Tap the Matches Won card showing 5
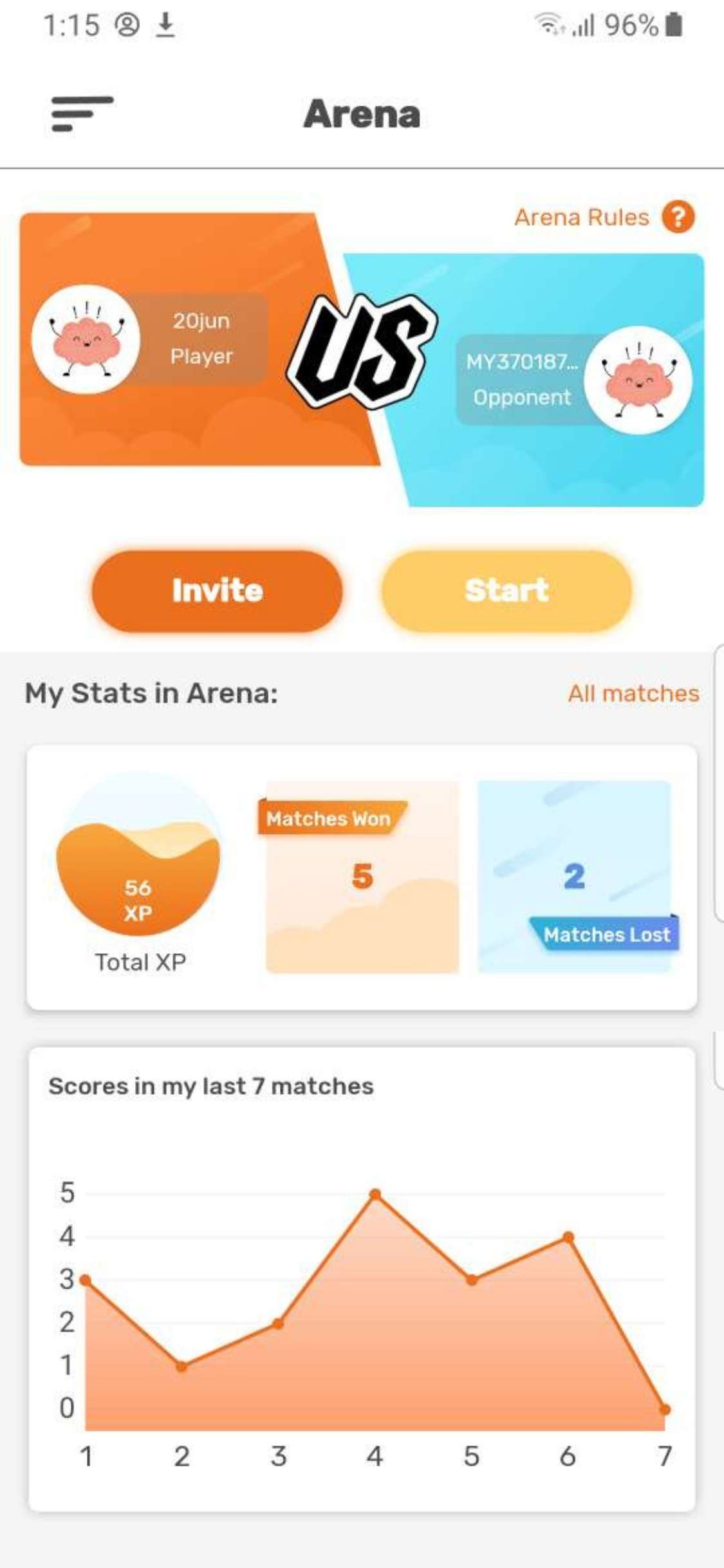724x1568 pixels. click(364, 875)
